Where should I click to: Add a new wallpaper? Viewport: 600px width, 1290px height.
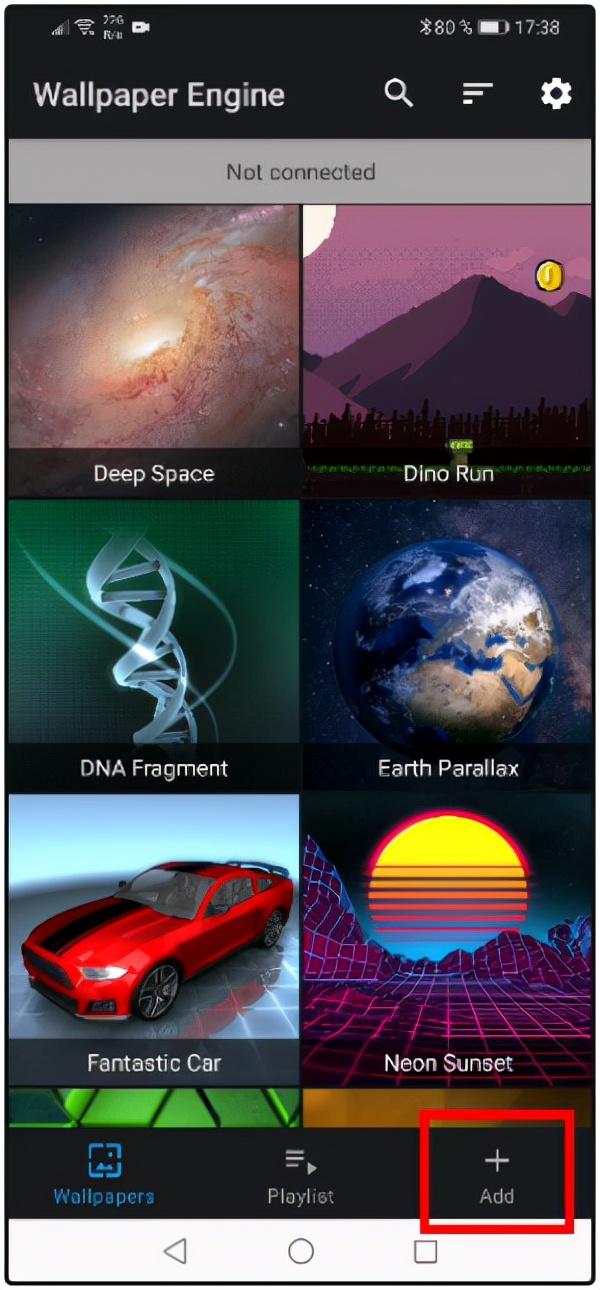click(x=497, y=1174)
